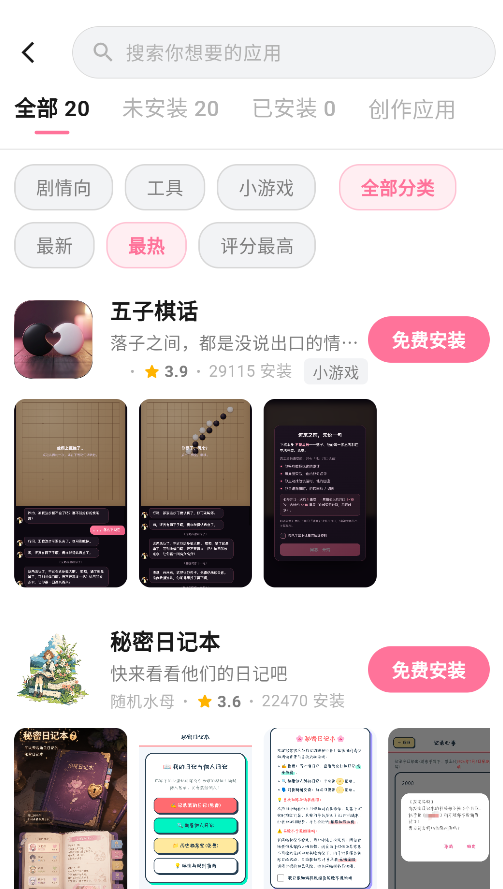Tap the 小游戏 tag under 五子棋话
The width and height of the screenshot is (503, 889).
pyautogui.click(x=336, y=372)
